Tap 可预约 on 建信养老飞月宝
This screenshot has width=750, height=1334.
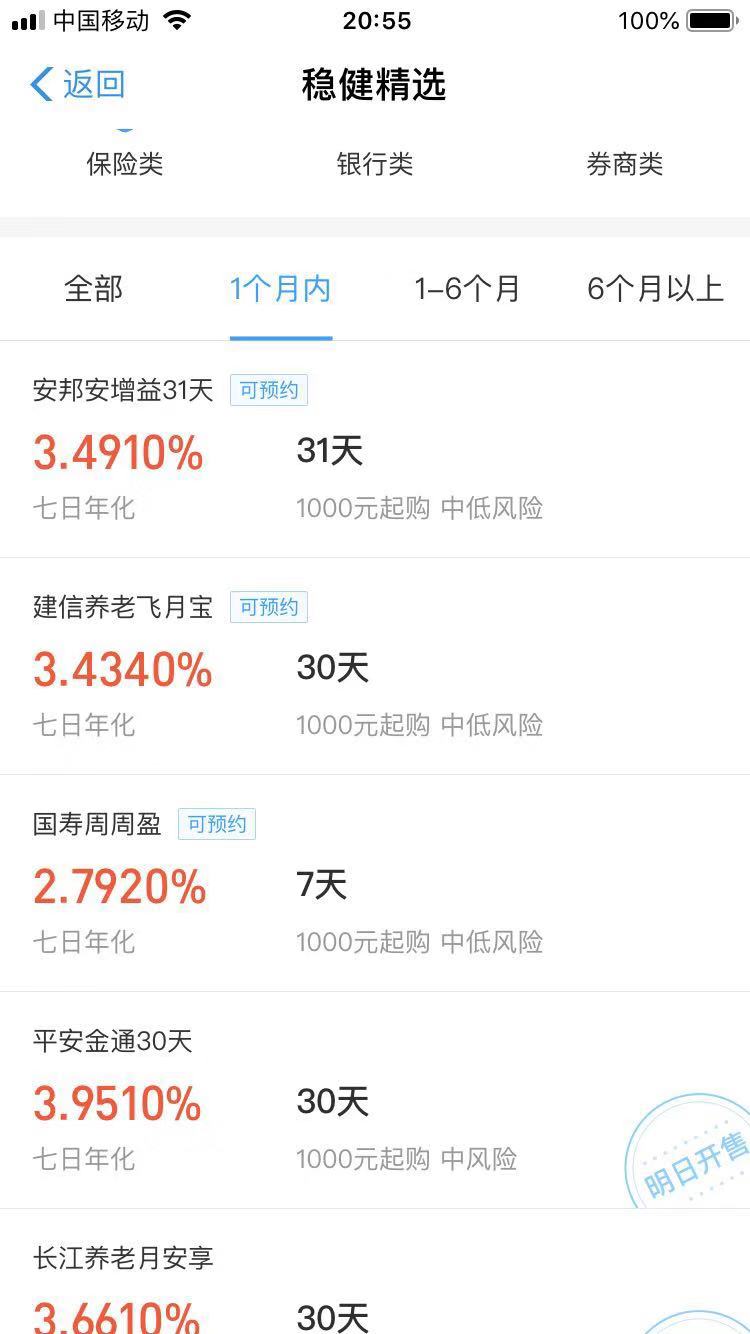pyautogui.click(x=268, y=607)
